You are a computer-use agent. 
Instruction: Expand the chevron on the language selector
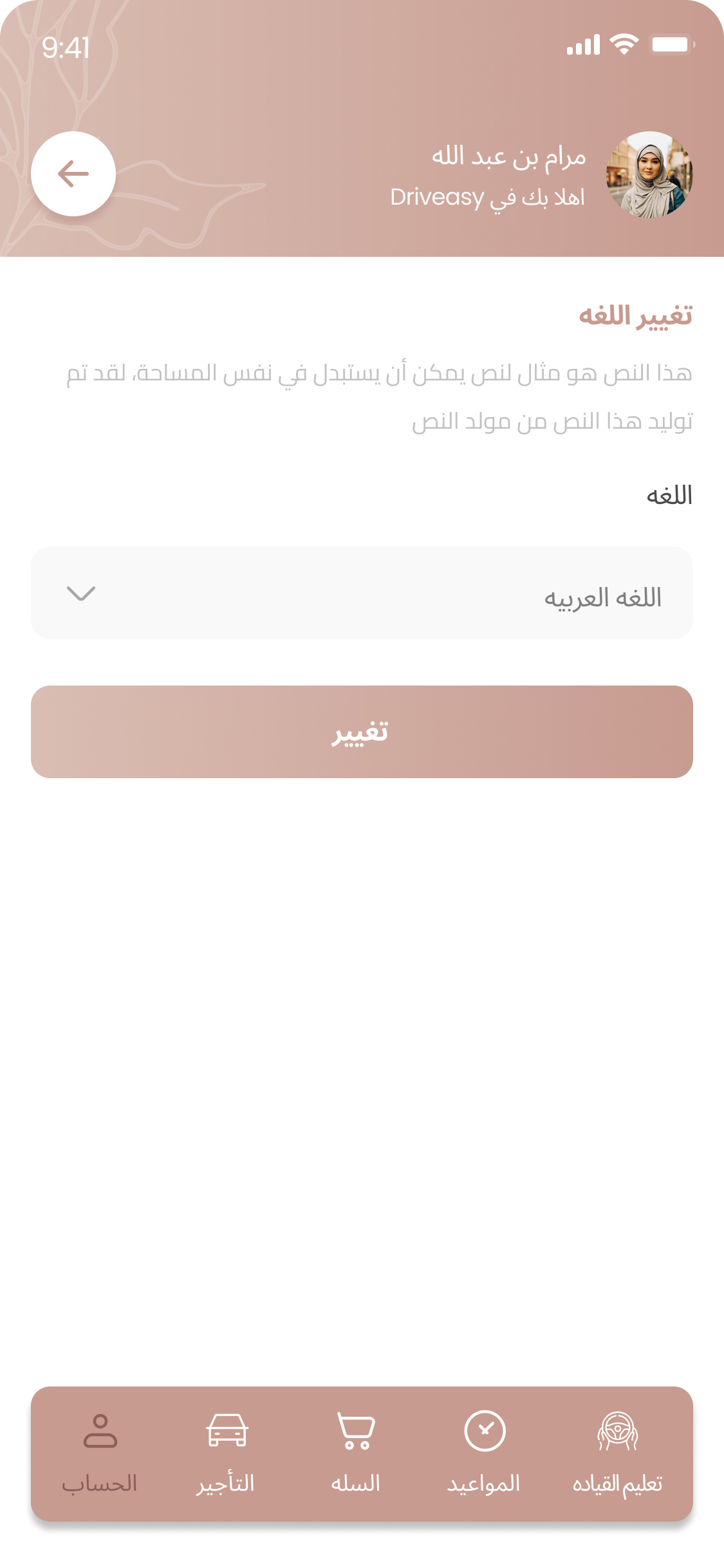pyautogui.click(x=80, y=593)
